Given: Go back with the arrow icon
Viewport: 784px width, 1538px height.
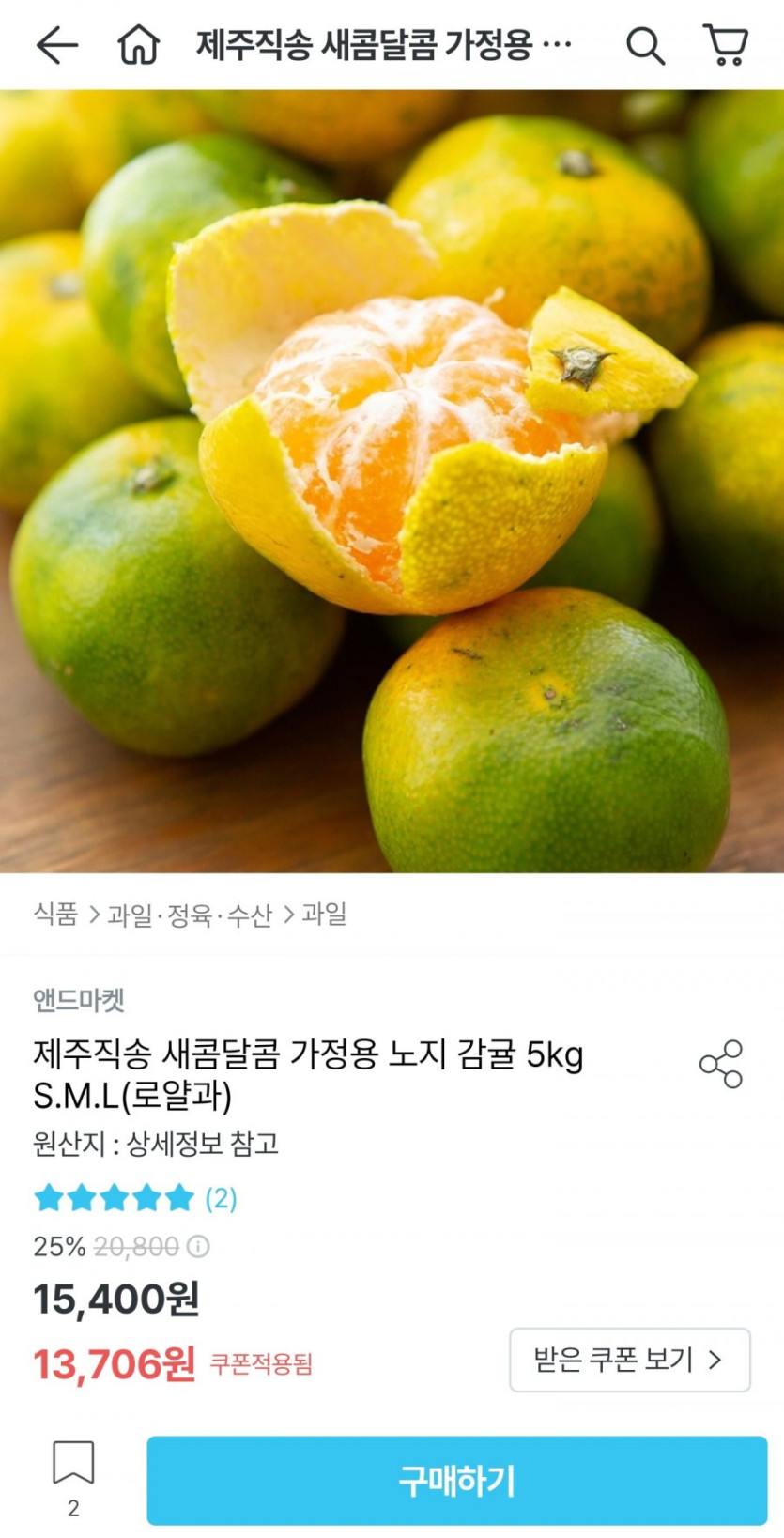Looking at the screenshot, I should [x=56, y=45].
